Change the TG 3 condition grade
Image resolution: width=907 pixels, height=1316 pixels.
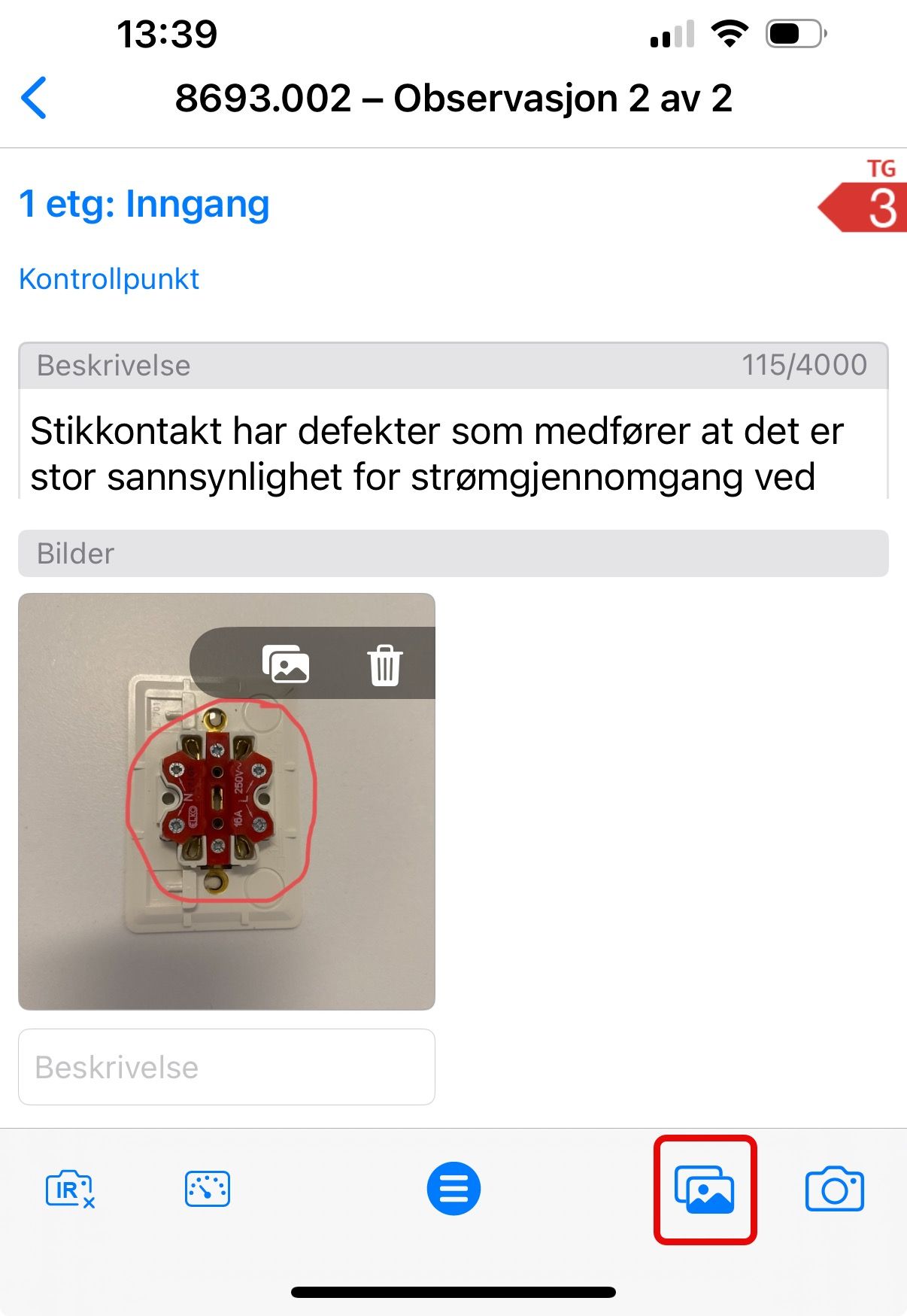tap(865, 203)
